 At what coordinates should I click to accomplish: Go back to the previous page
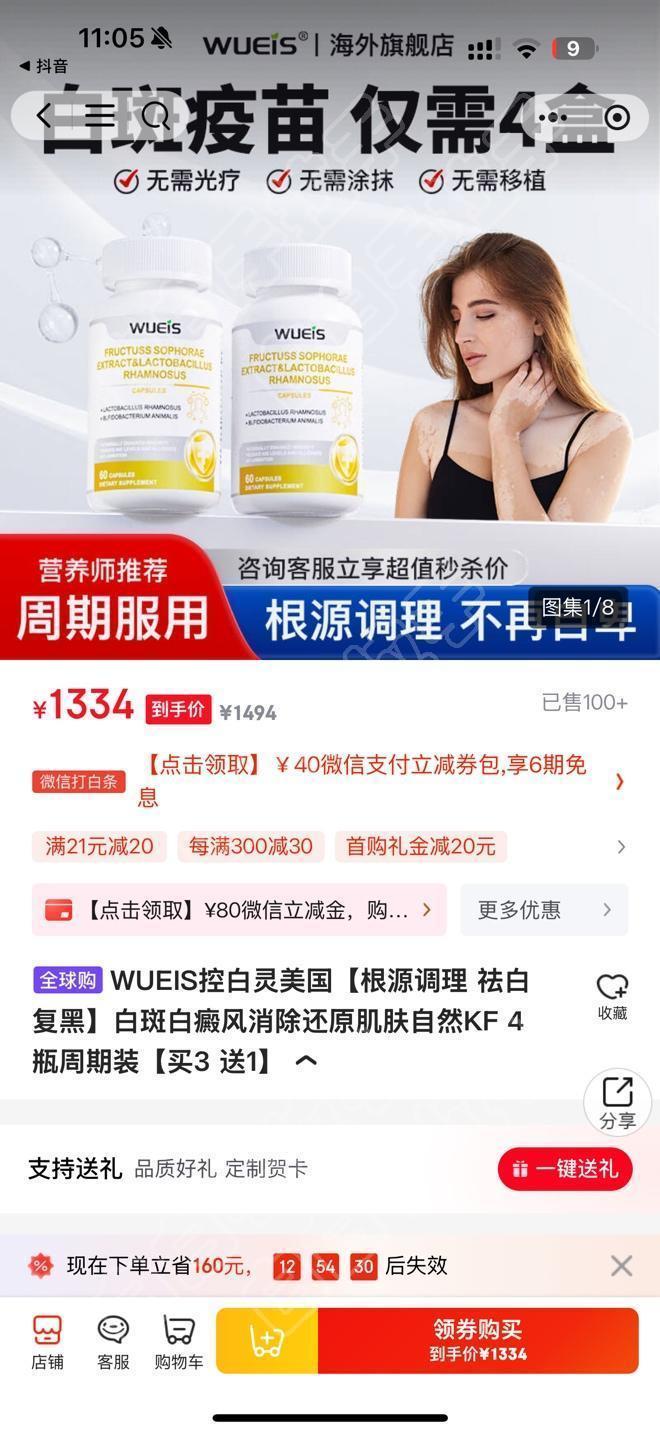43,116
